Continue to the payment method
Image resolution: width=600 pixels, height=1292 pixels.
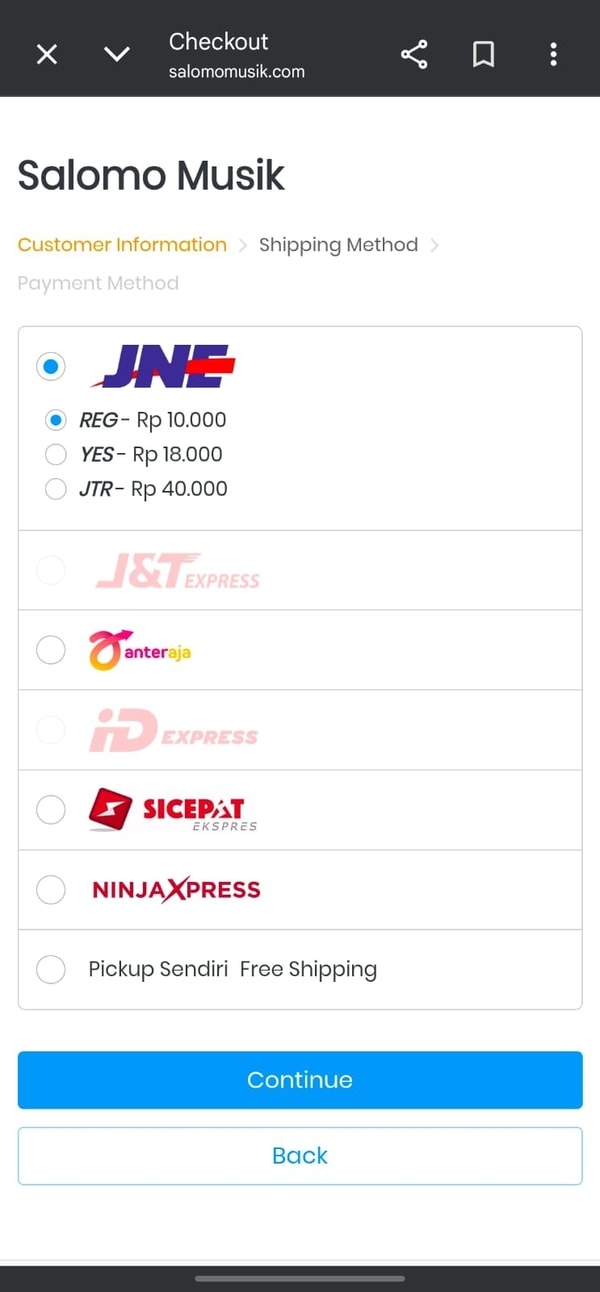(x=300, y=1080)
